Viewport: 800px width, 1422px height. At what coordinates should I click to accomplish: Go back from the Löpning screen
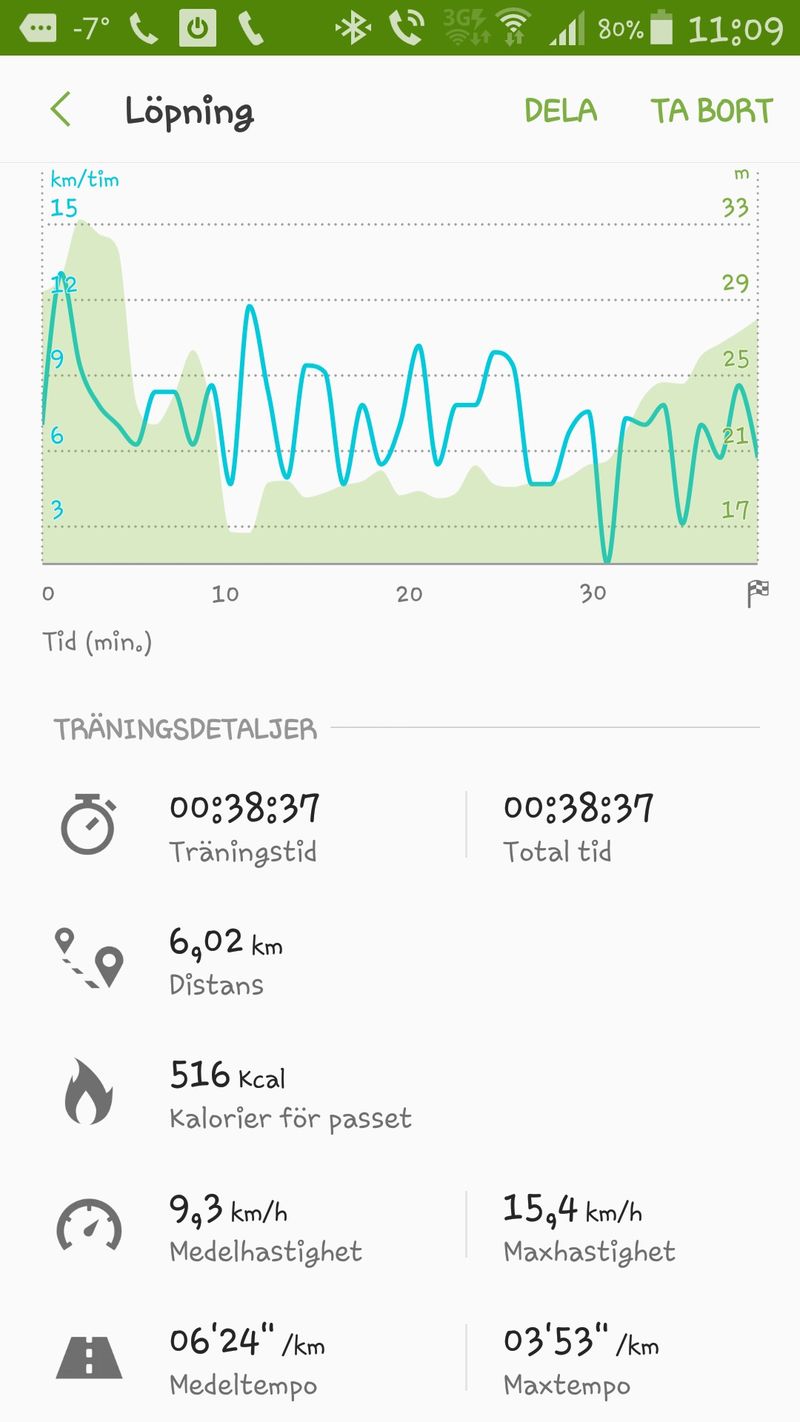[61, 110]
